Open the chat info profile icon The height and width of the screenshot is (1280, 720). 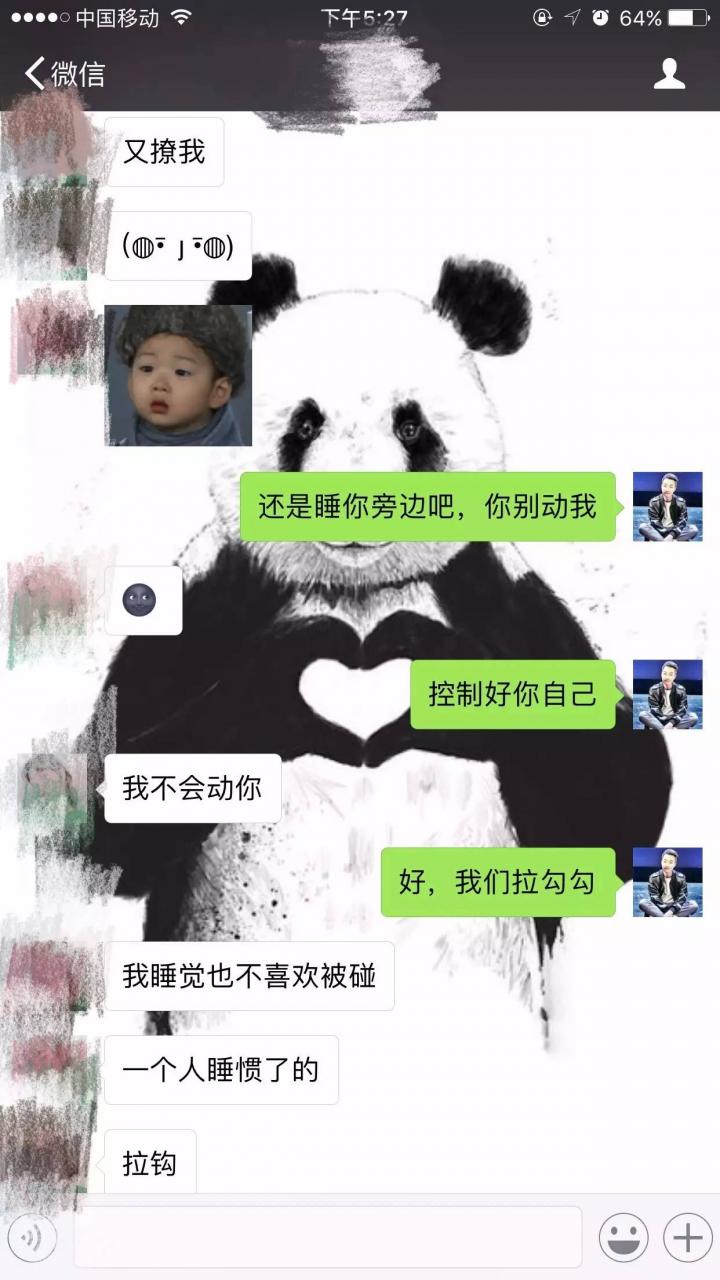669,74
